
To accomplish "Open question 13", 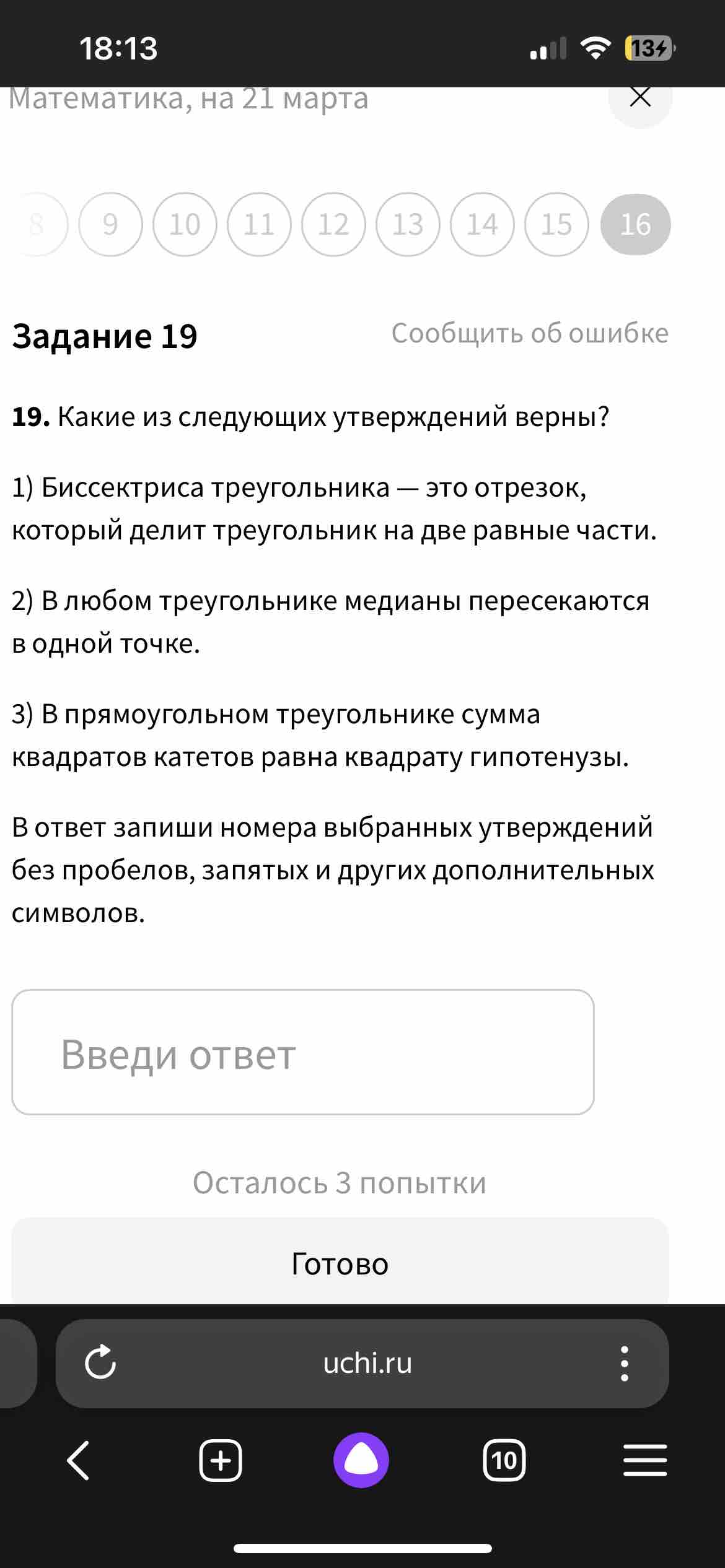I will coord(408,224).
